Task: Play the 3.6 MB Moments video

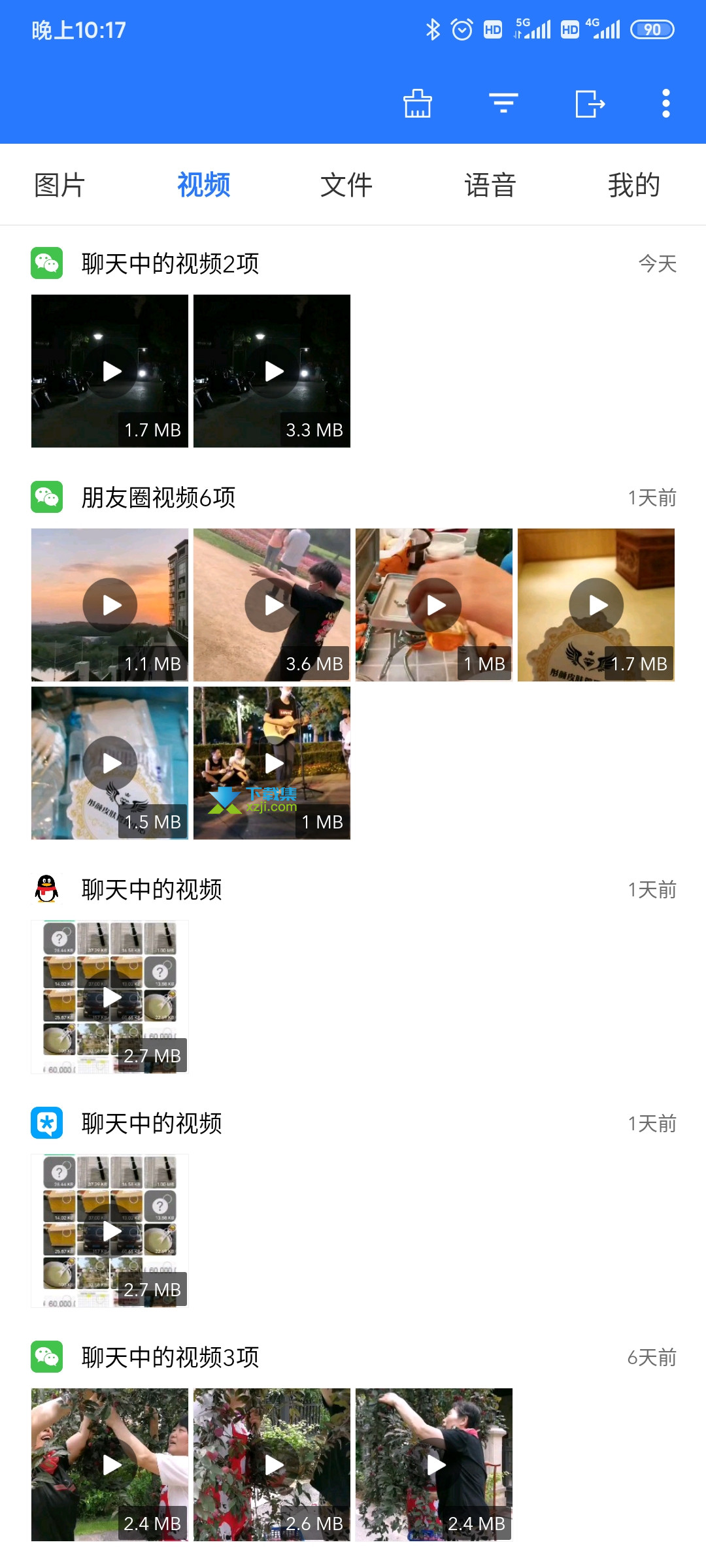Action: 272,605
